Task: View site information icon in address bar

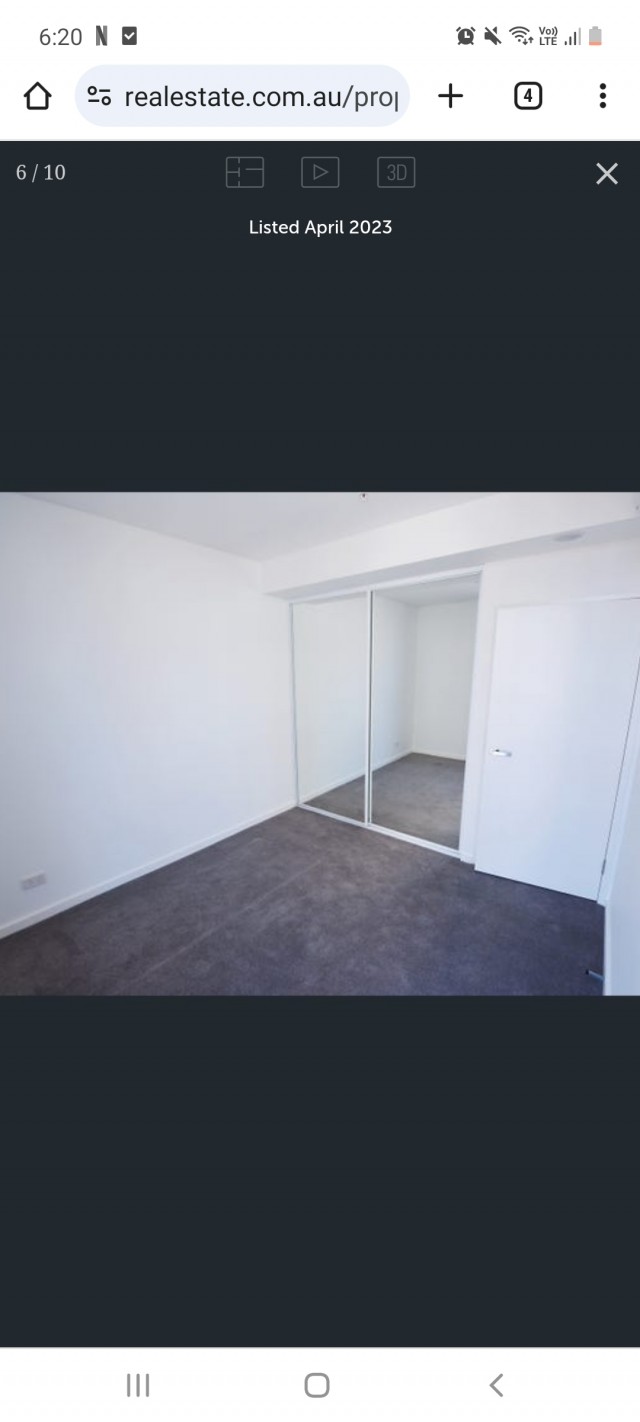Action: 99,97
